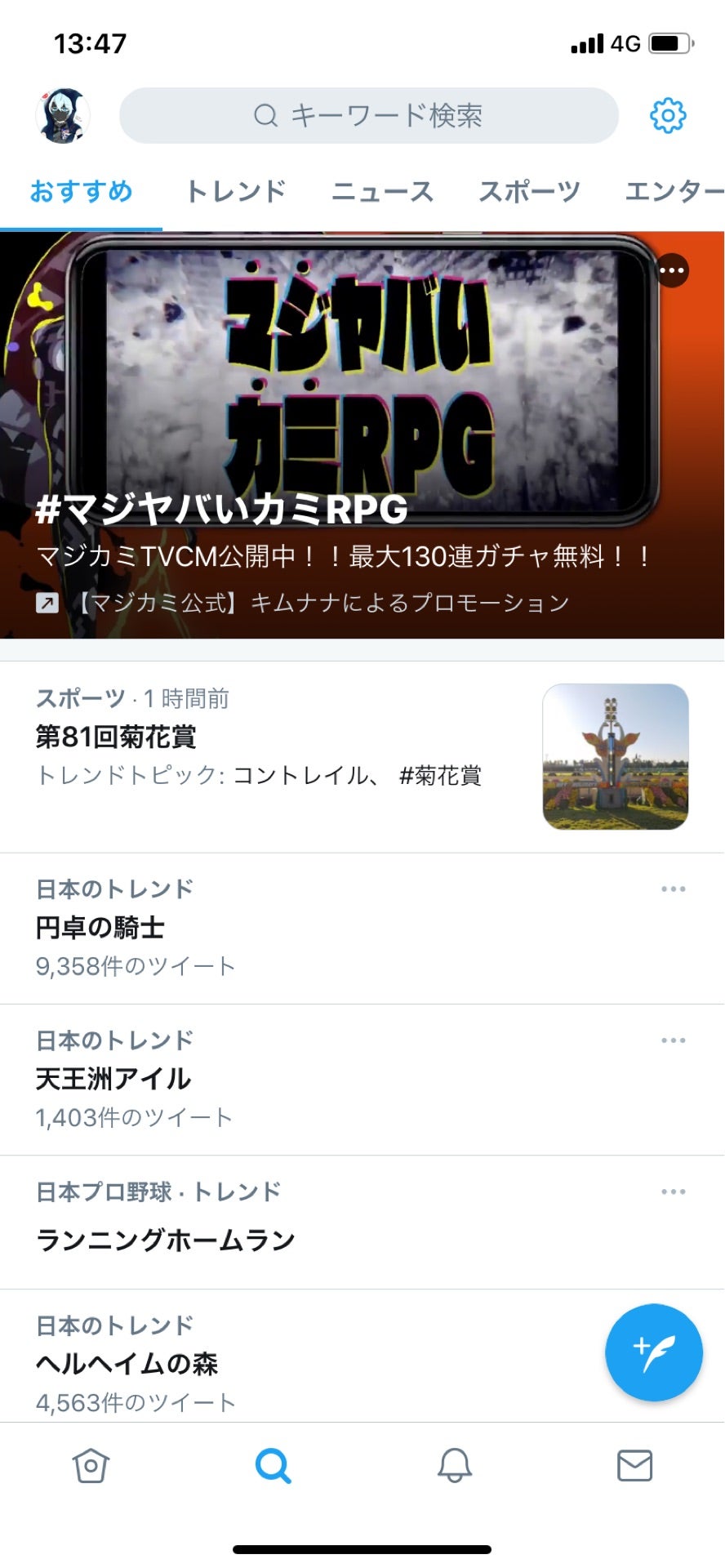Open the direct messages envelope tab
The height and width of the screenshot is (1568, 725).
(x=634, y=1465)
